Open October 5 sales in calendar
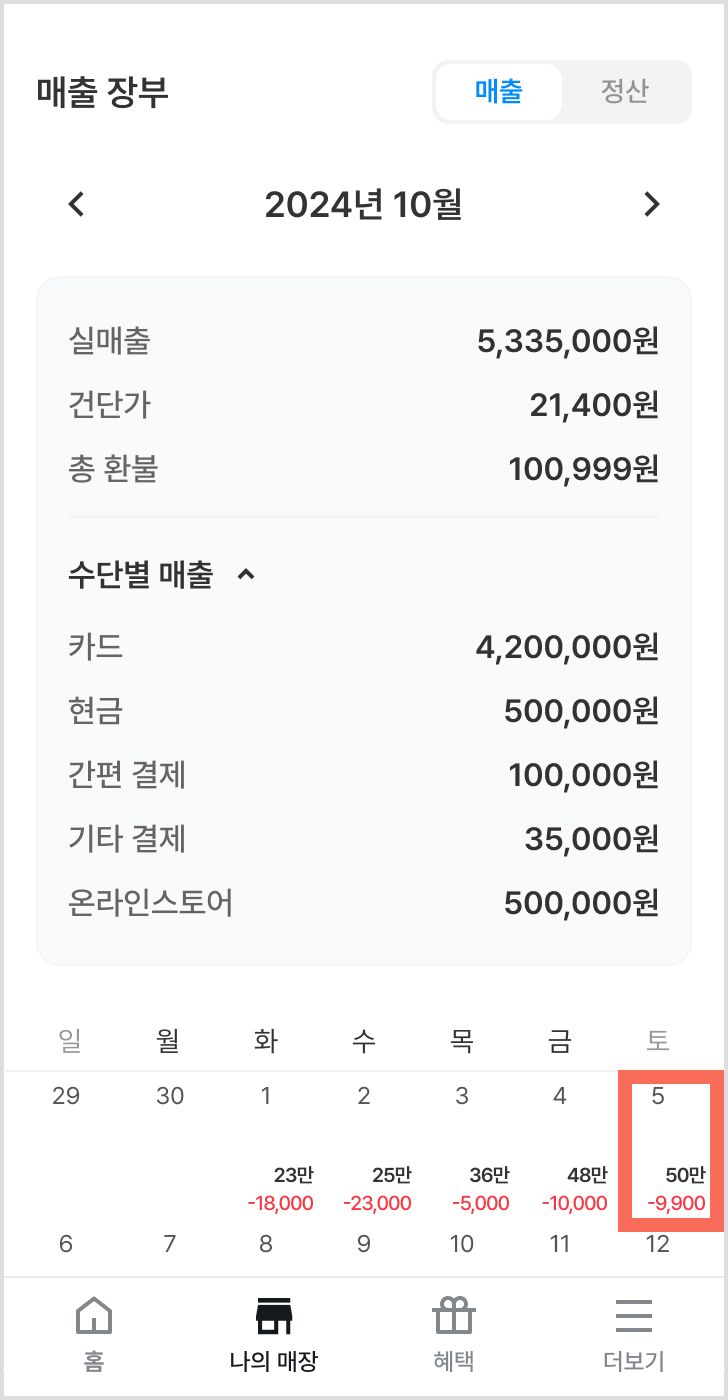The height and width of the screenshot is (1400, 728). pyautogui.click(x=664, y=1150)
